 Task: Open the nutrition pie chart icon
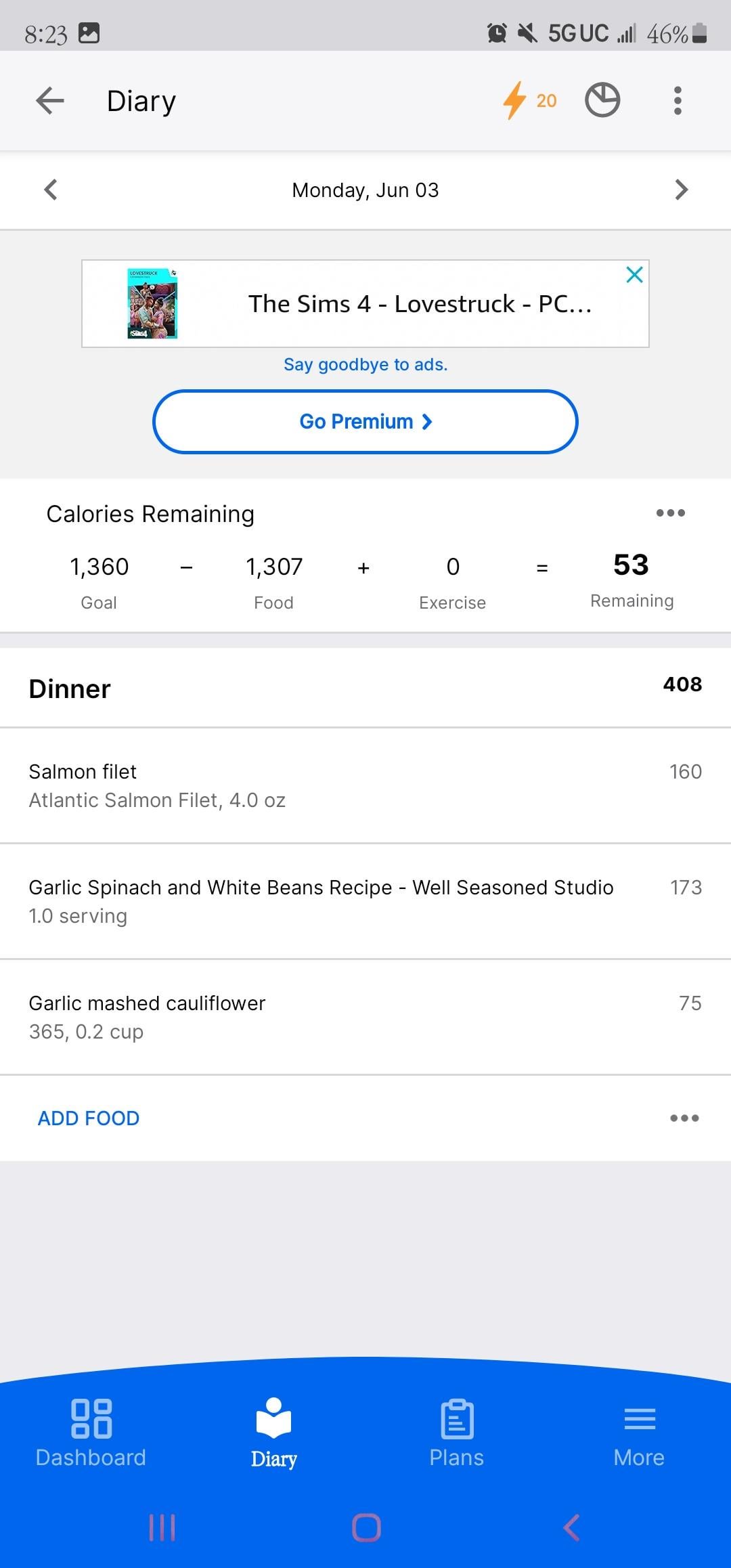pyautogui.click(x=602, y=100)
